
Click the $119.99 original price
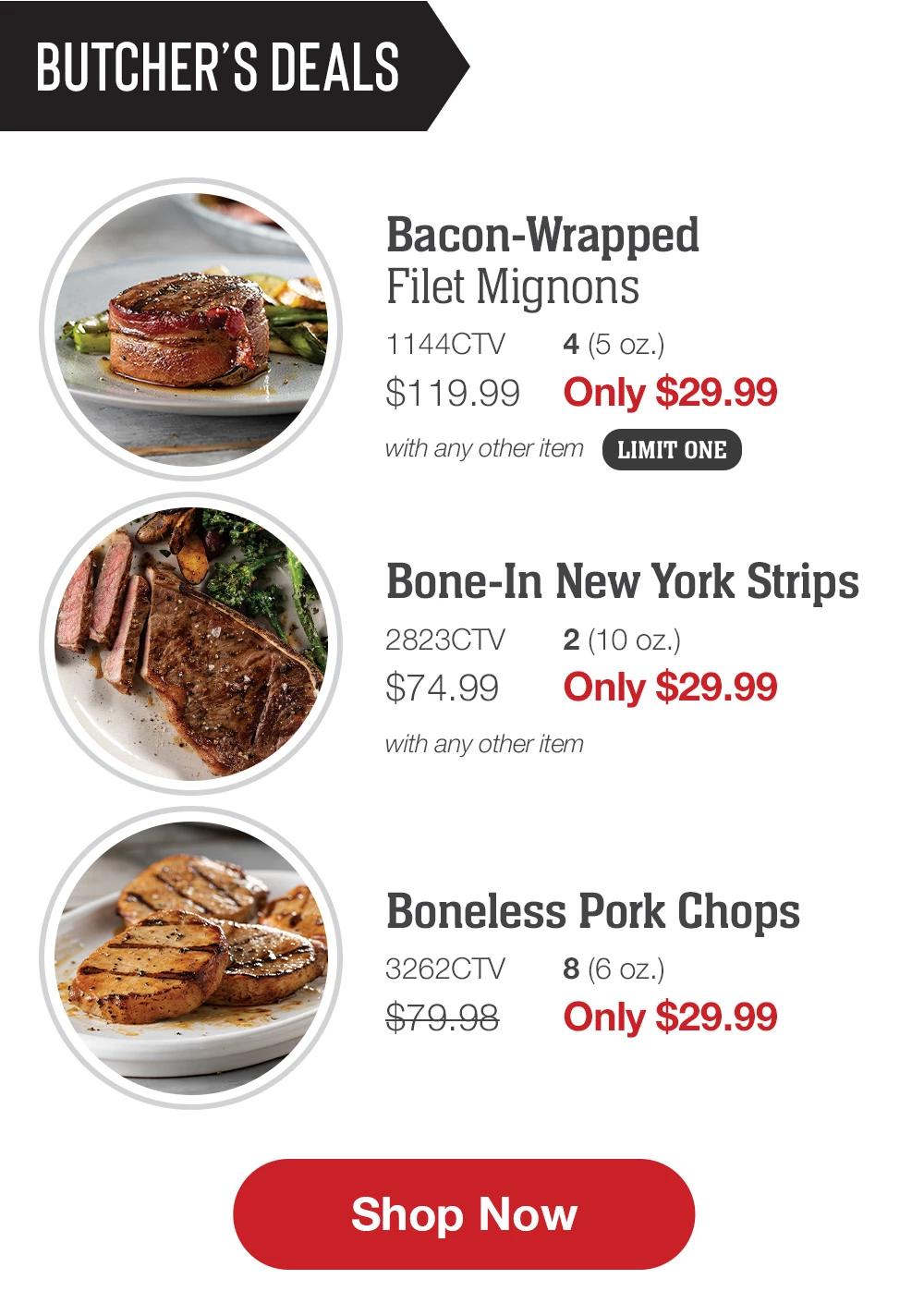[453, 393]
